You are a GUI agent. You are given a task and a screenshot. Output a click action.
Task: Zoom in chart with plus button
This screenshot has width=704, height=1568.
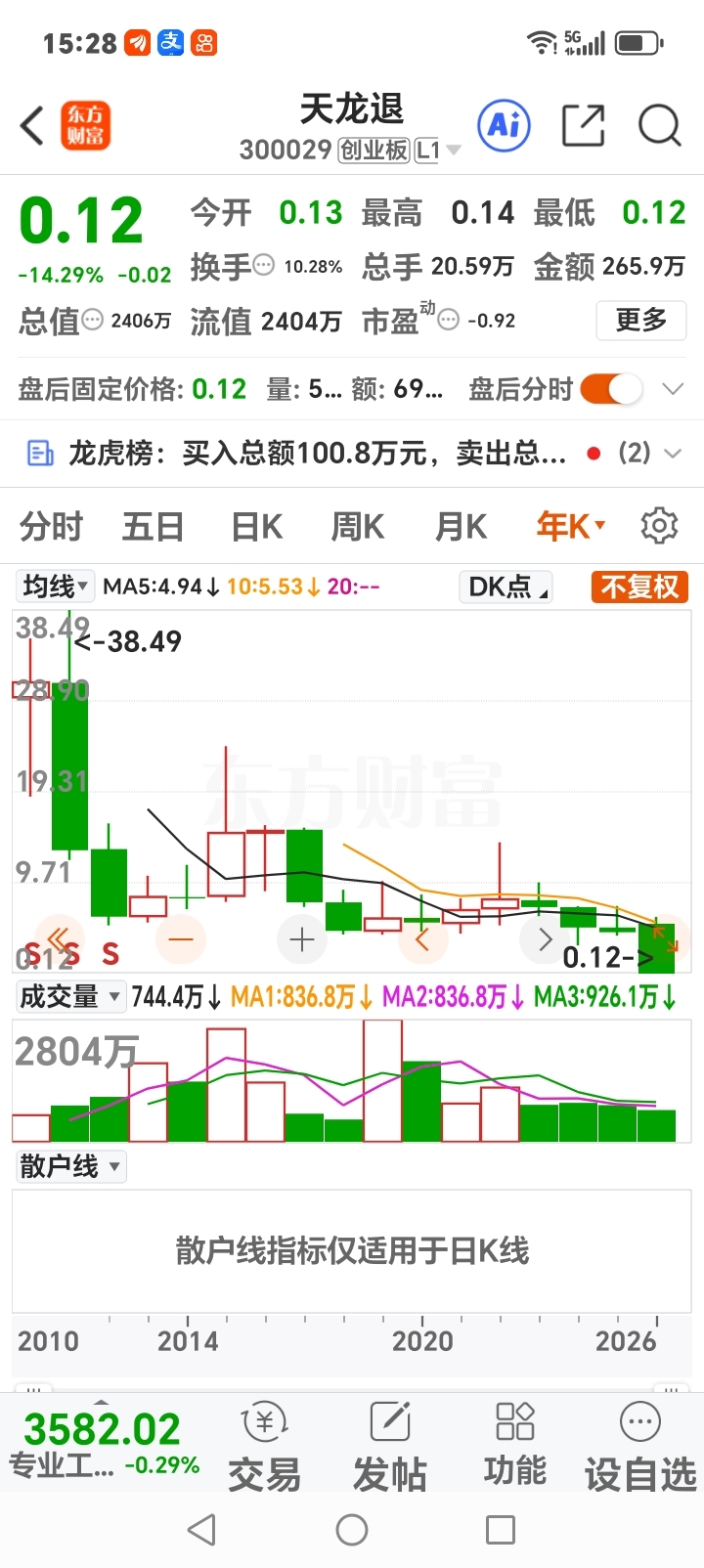coord(301,940)
